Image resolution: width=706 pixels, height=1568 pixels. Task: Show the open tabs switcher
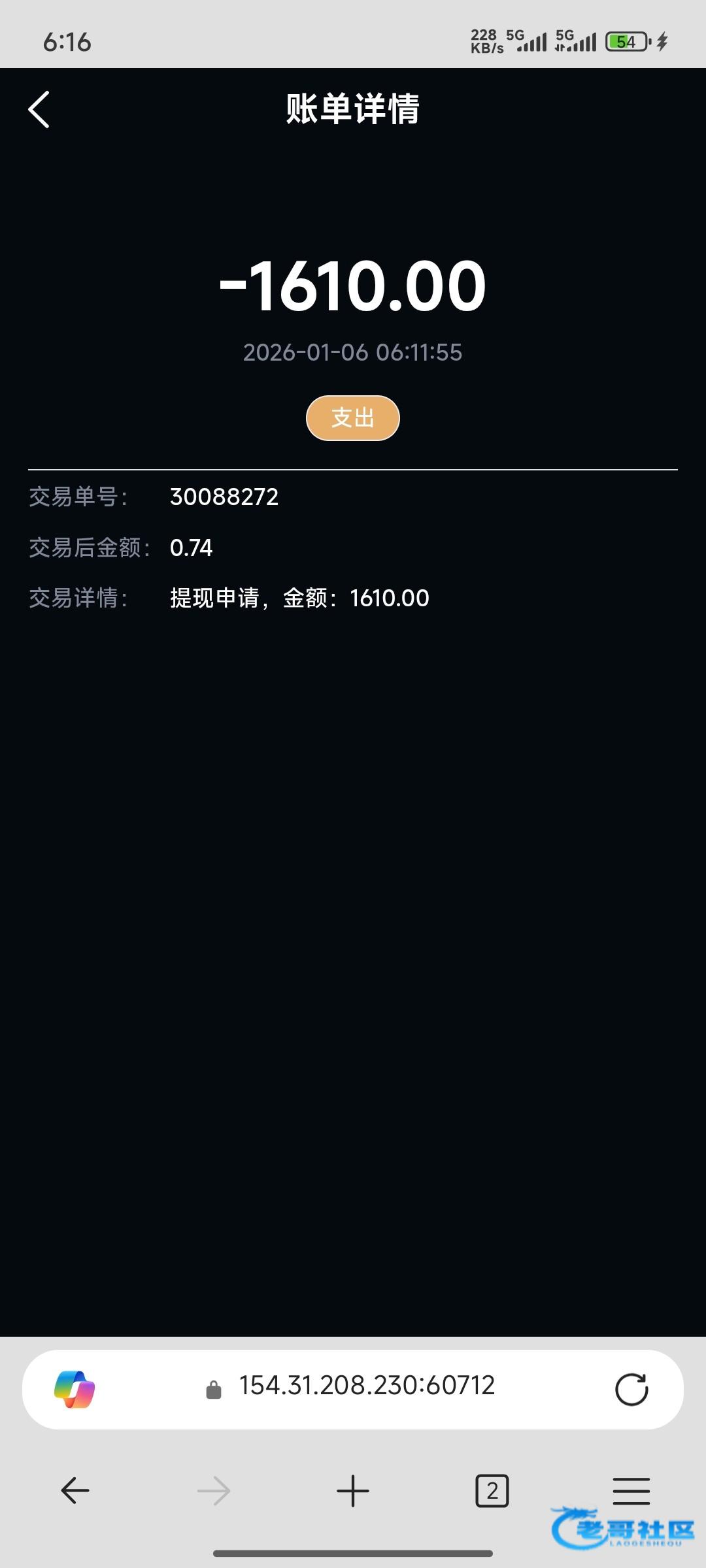click(492, 1491)
